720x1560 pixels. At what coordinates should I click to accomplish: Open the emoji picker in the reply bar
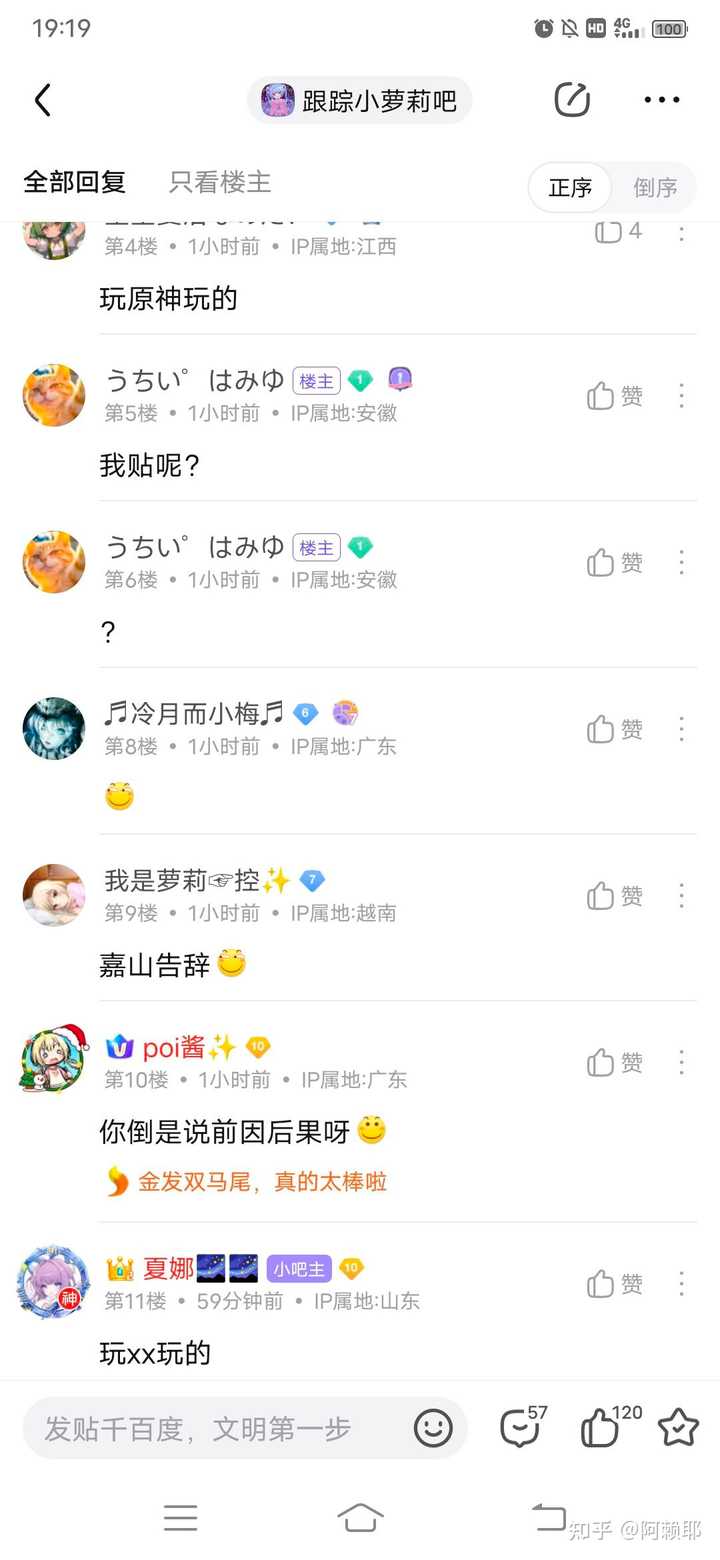click(433, 1428)
